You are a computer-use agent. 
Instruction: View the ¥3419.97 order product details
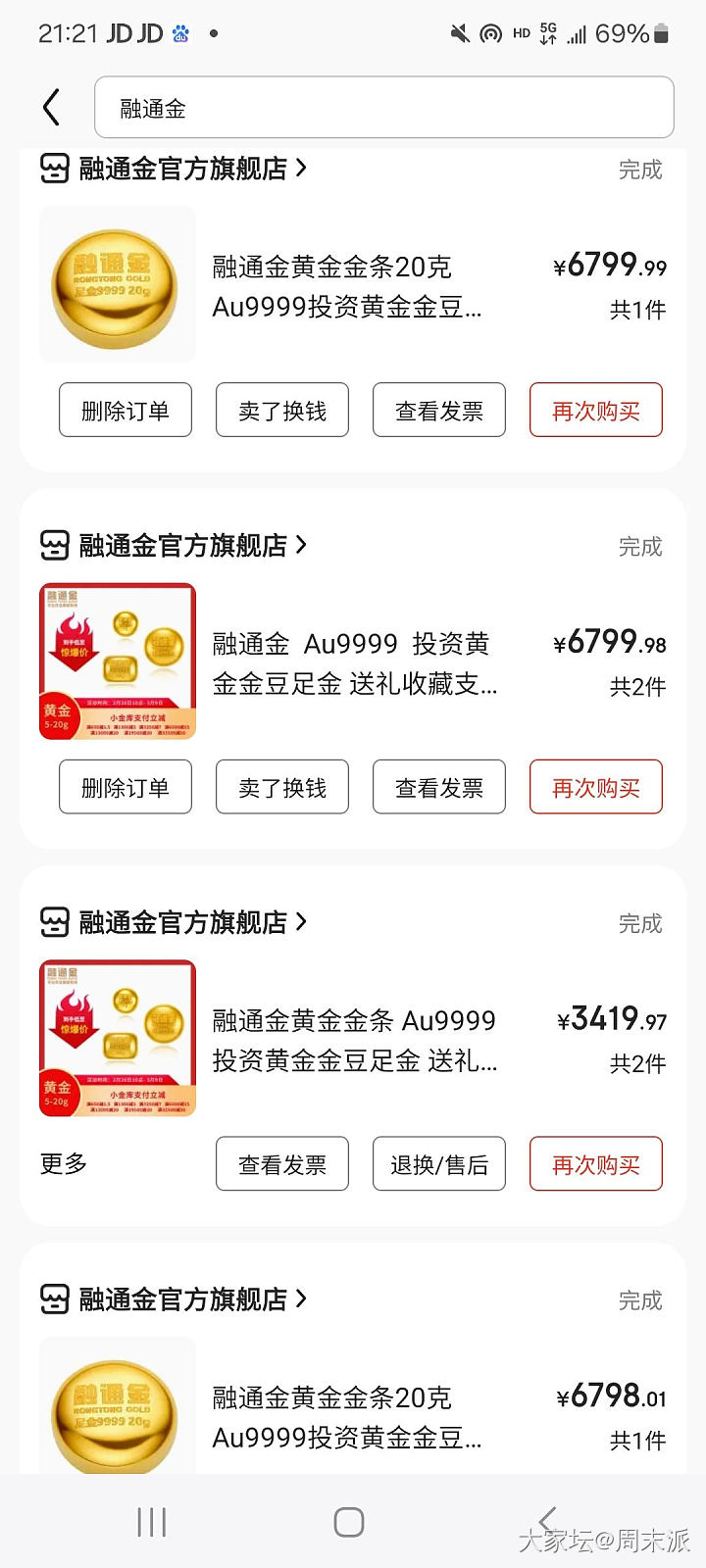[x=354, y=1040]
